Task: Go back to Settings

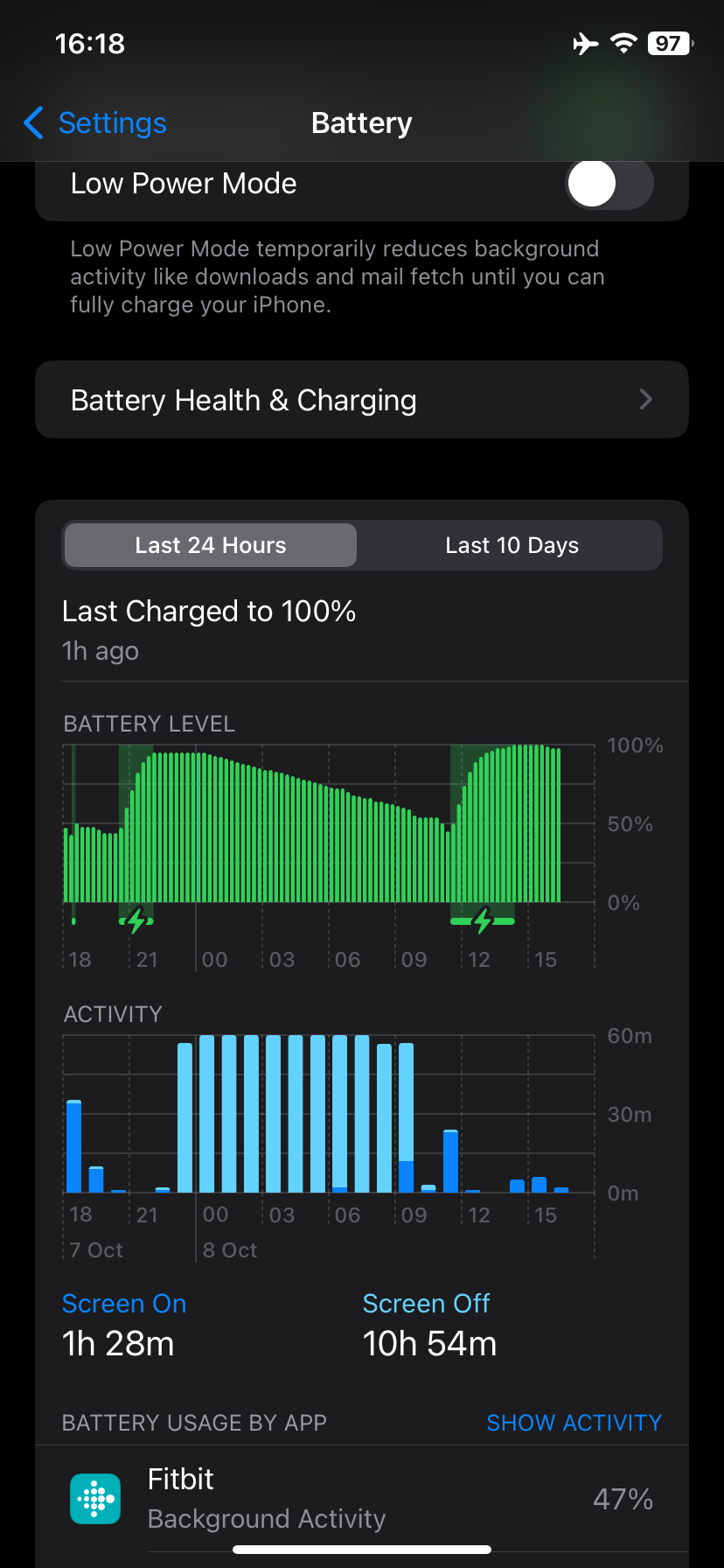Action: [x=95, y=123]
